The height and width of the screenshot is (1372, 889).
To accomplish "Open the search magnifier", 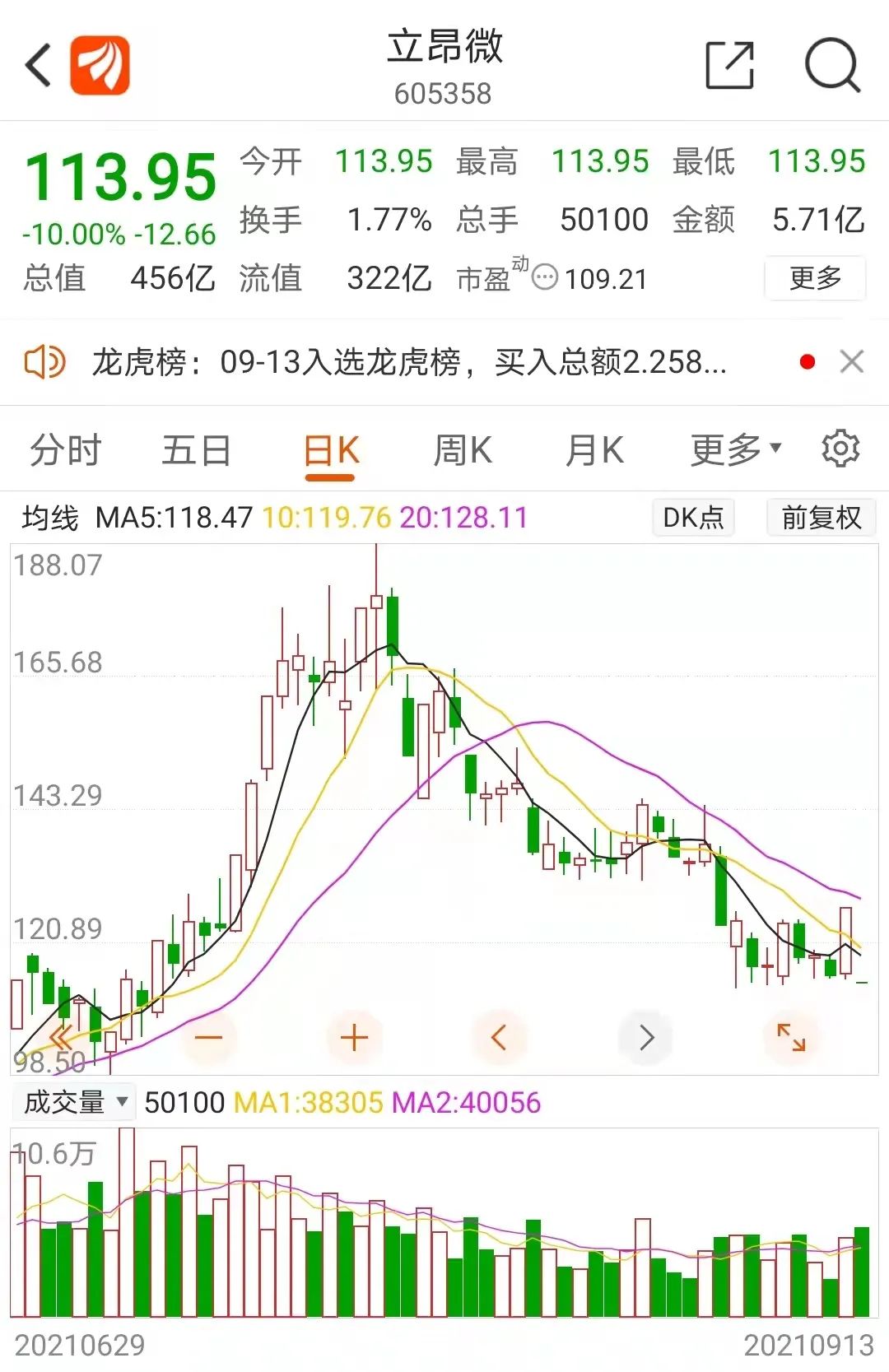I will [831, 65].
